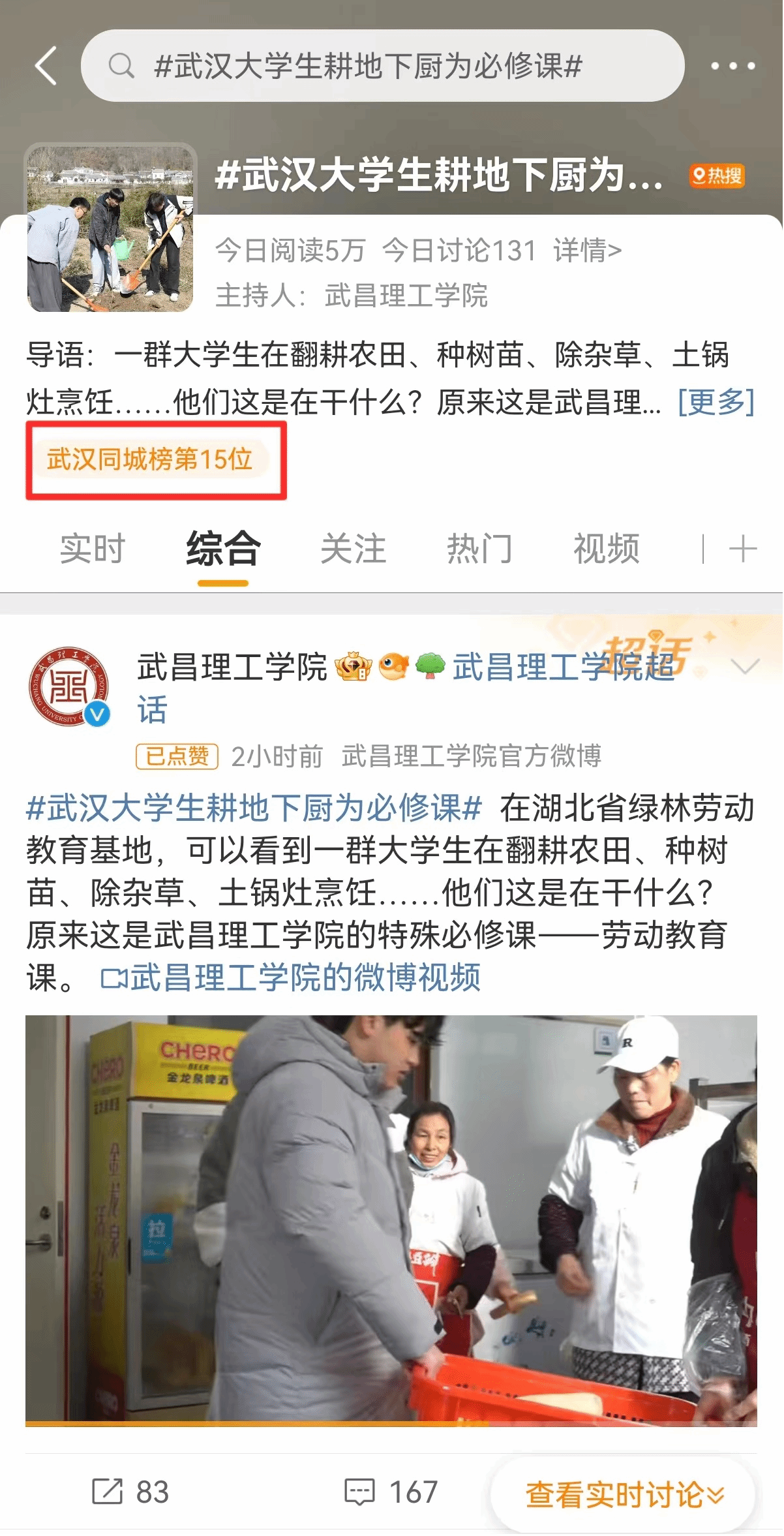Open the three-dot overflow menu
Viewport: 784px width, 1536px height.
[x=732, y=66]
